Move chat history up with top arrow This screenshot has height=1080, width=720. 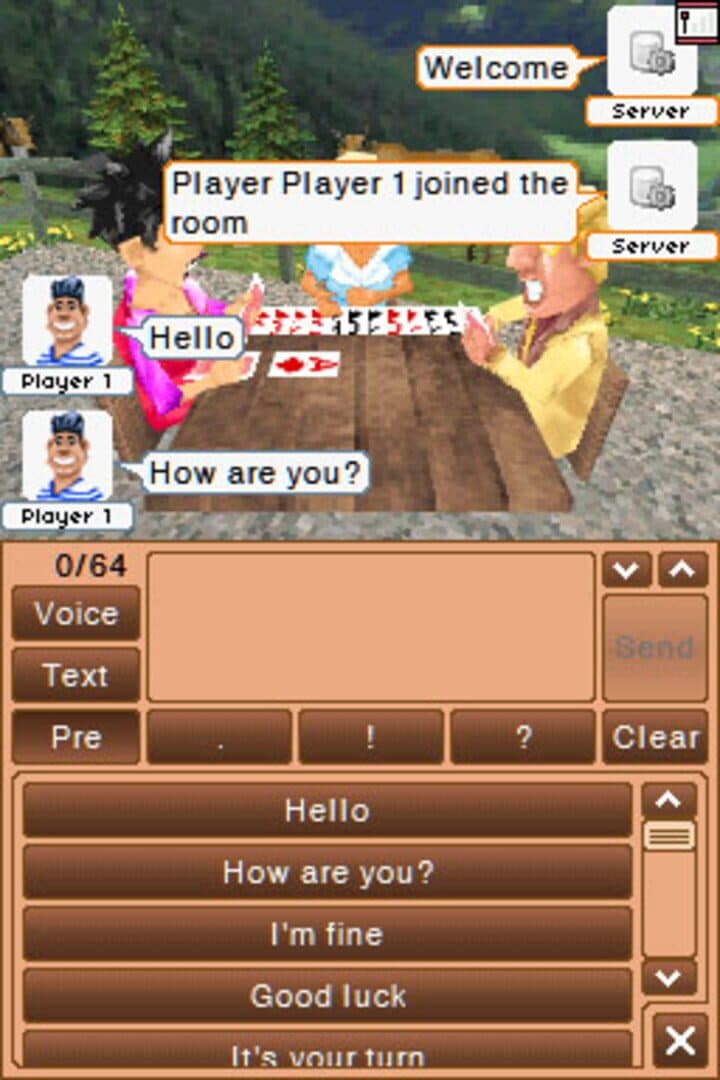click(683, 570)
